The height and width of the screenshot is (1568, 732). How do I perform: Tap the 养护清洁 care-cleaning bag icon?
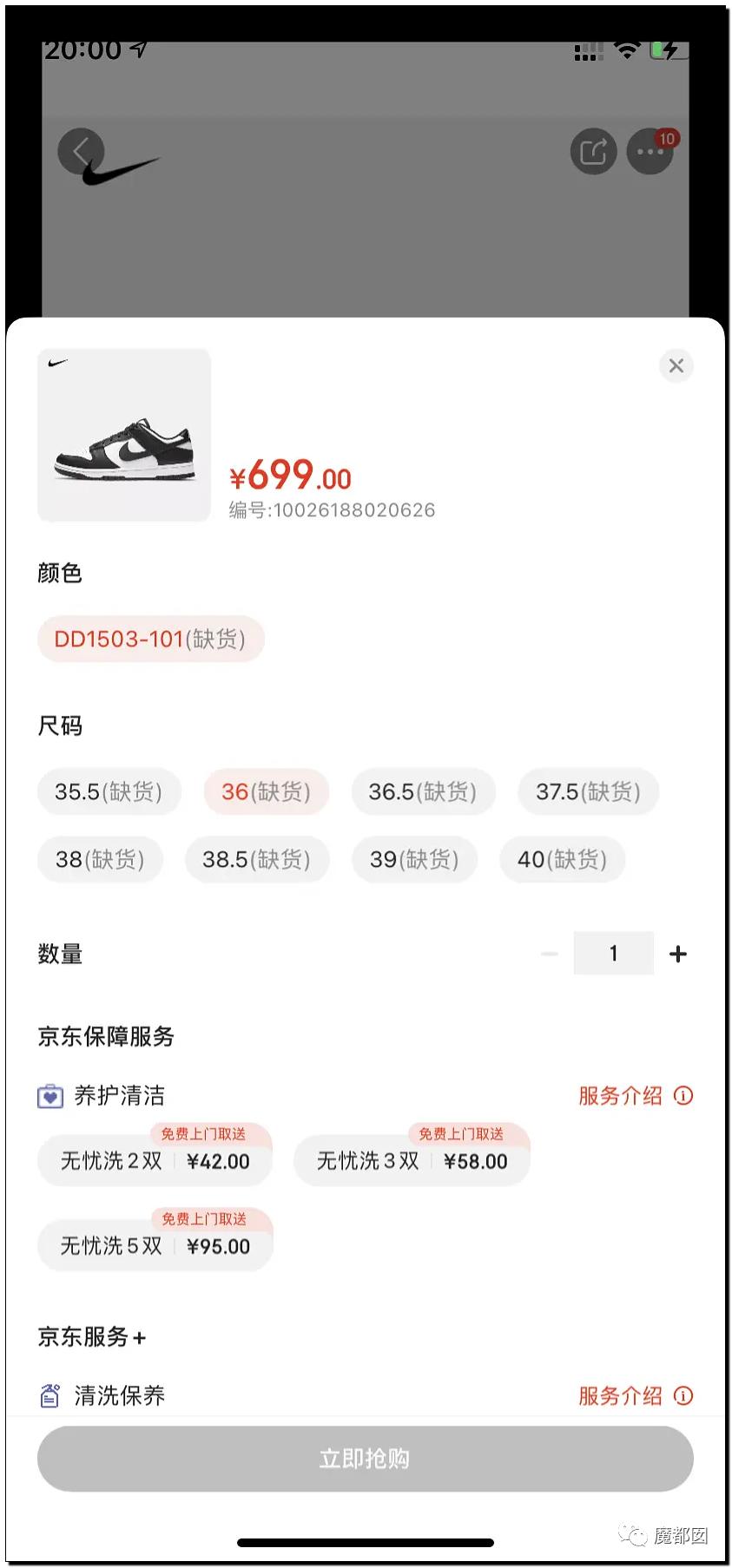(51, 1096)
